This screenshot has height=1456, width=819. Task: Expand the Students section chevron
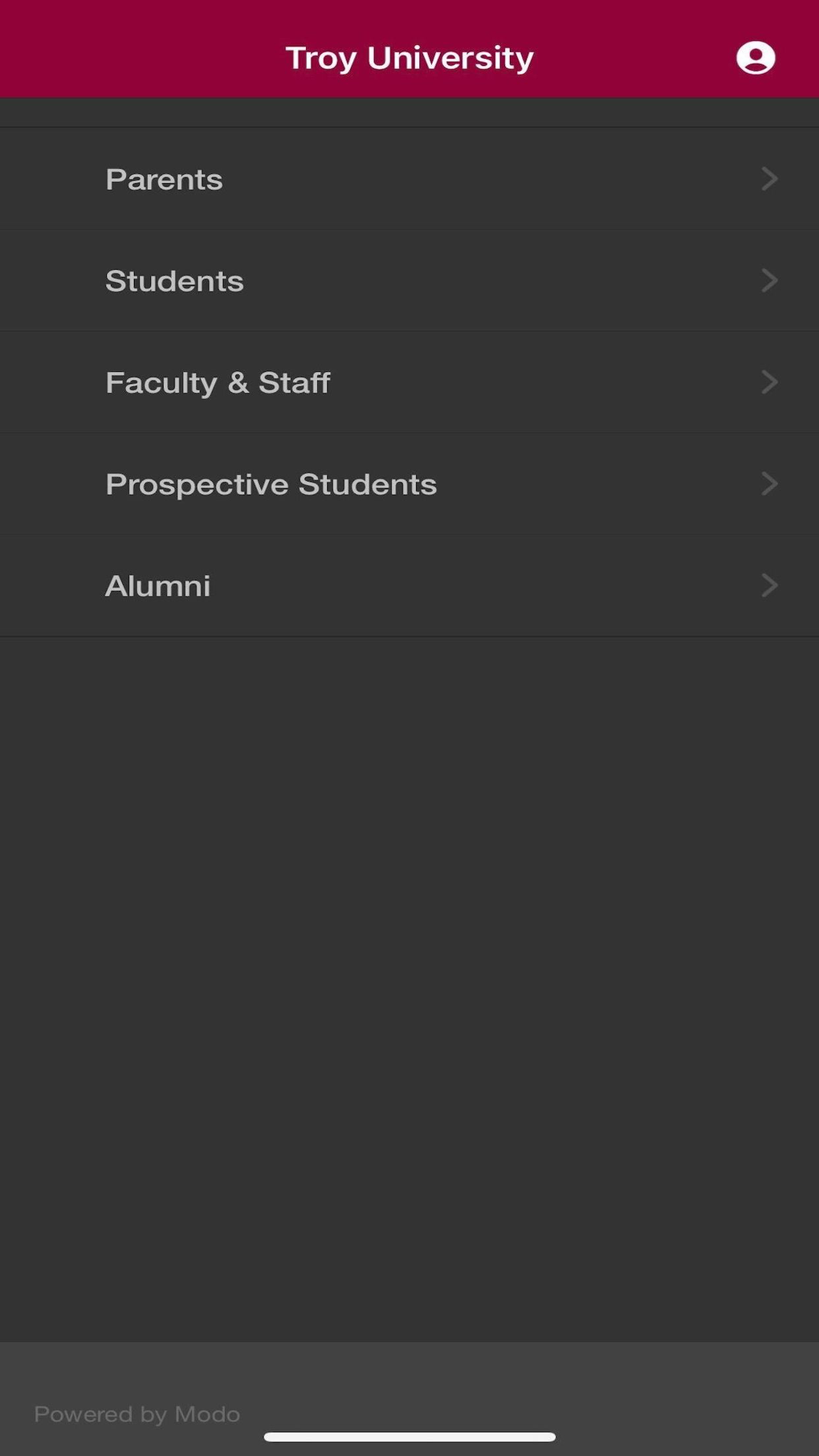pos(769,280)
